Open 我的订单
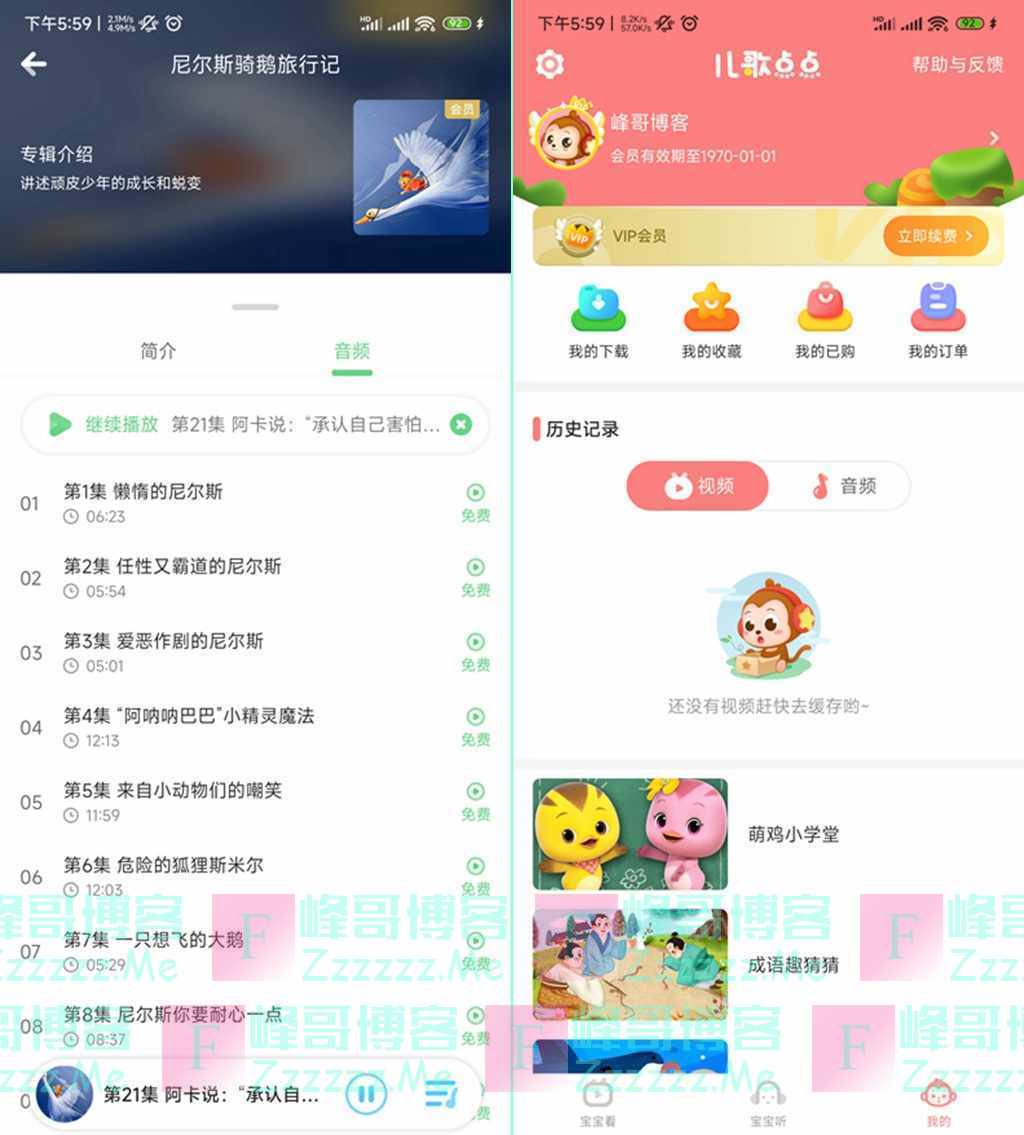This screenshot has width=1024, height=1135. pyautogui.click(x=937, y=320)
